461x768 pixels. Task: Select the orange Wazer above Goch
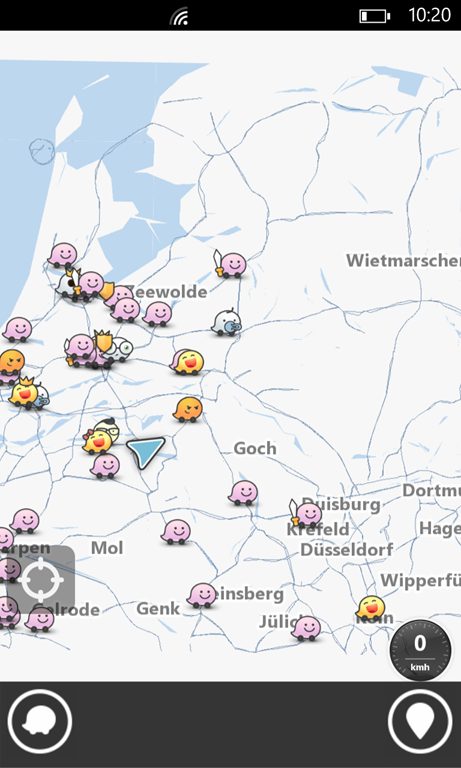(188, 409)
